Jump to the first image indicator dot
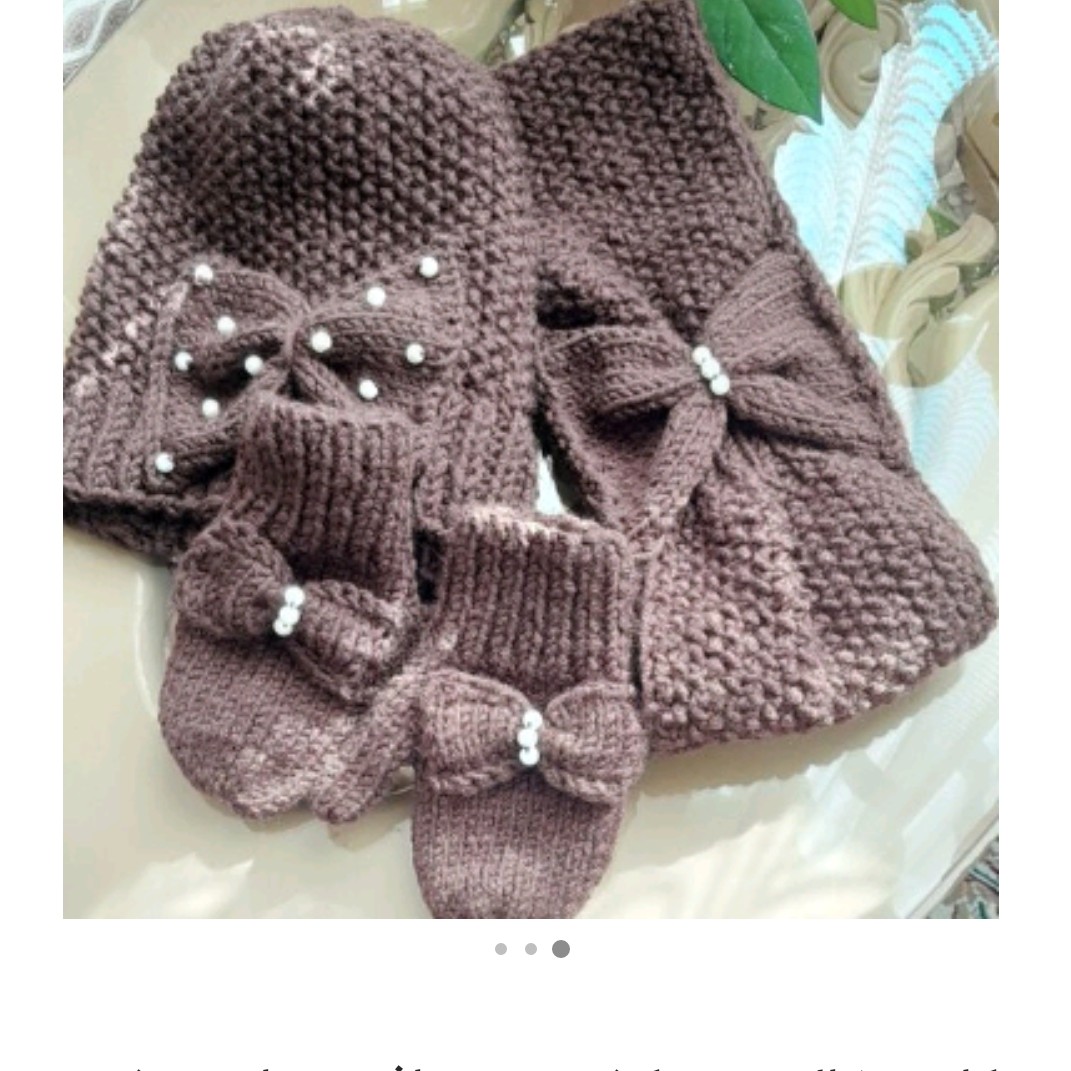The image size is (1071, 1071). coord(500,949)
